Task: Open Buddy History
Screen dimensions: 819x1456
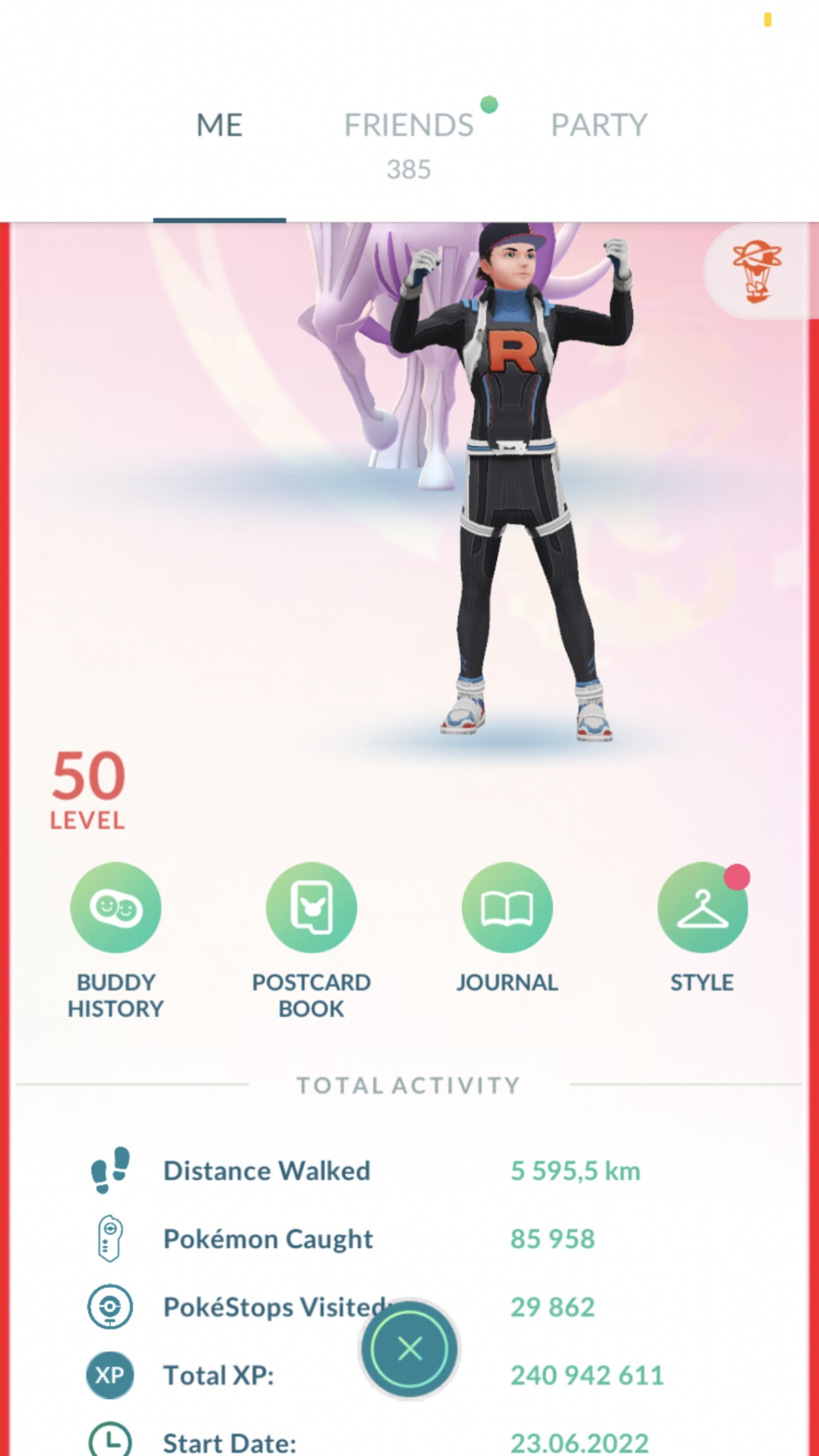Action: coord(115,907)
